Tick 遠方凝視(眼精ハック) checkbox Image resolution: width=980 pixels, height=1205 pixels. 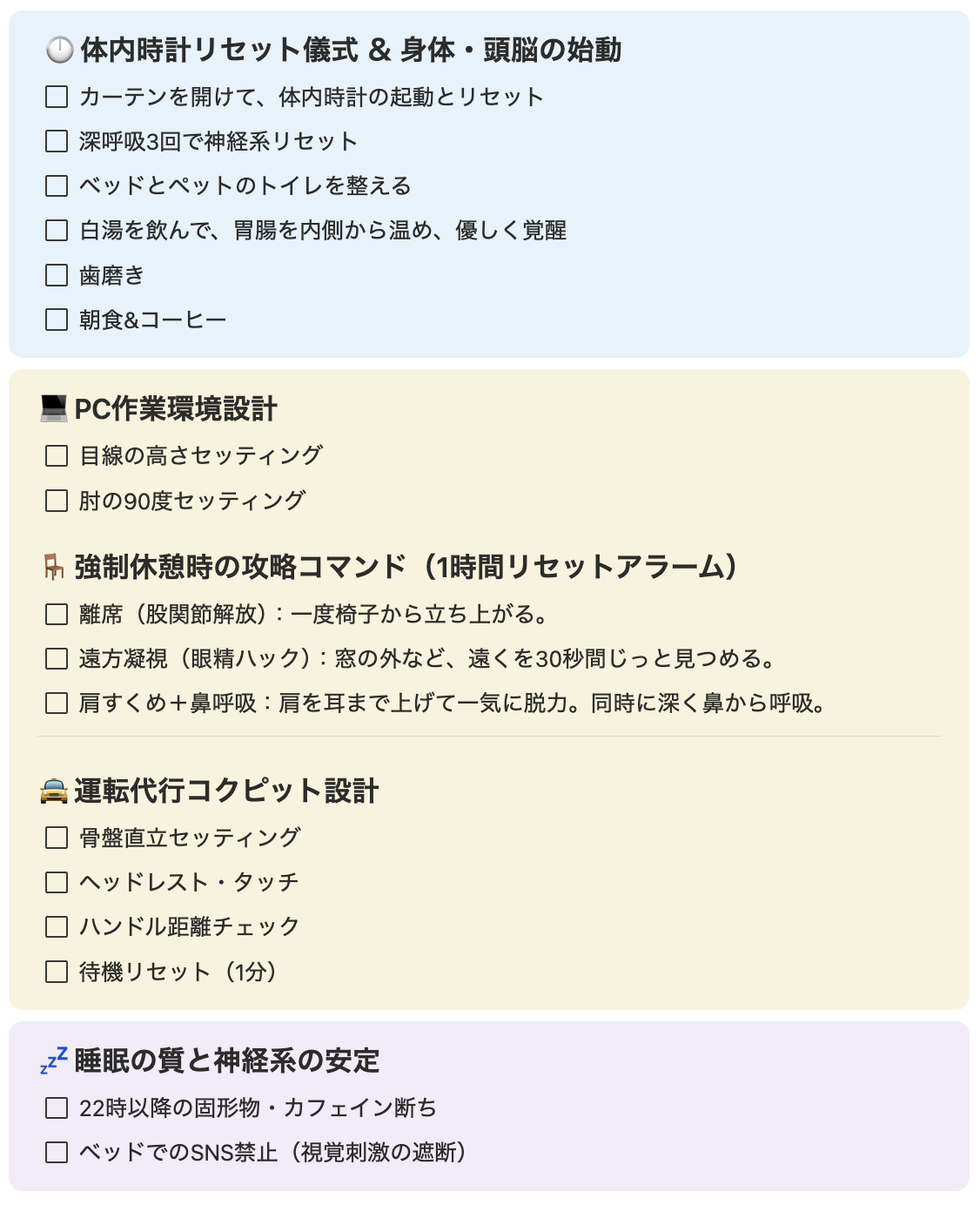57,659
